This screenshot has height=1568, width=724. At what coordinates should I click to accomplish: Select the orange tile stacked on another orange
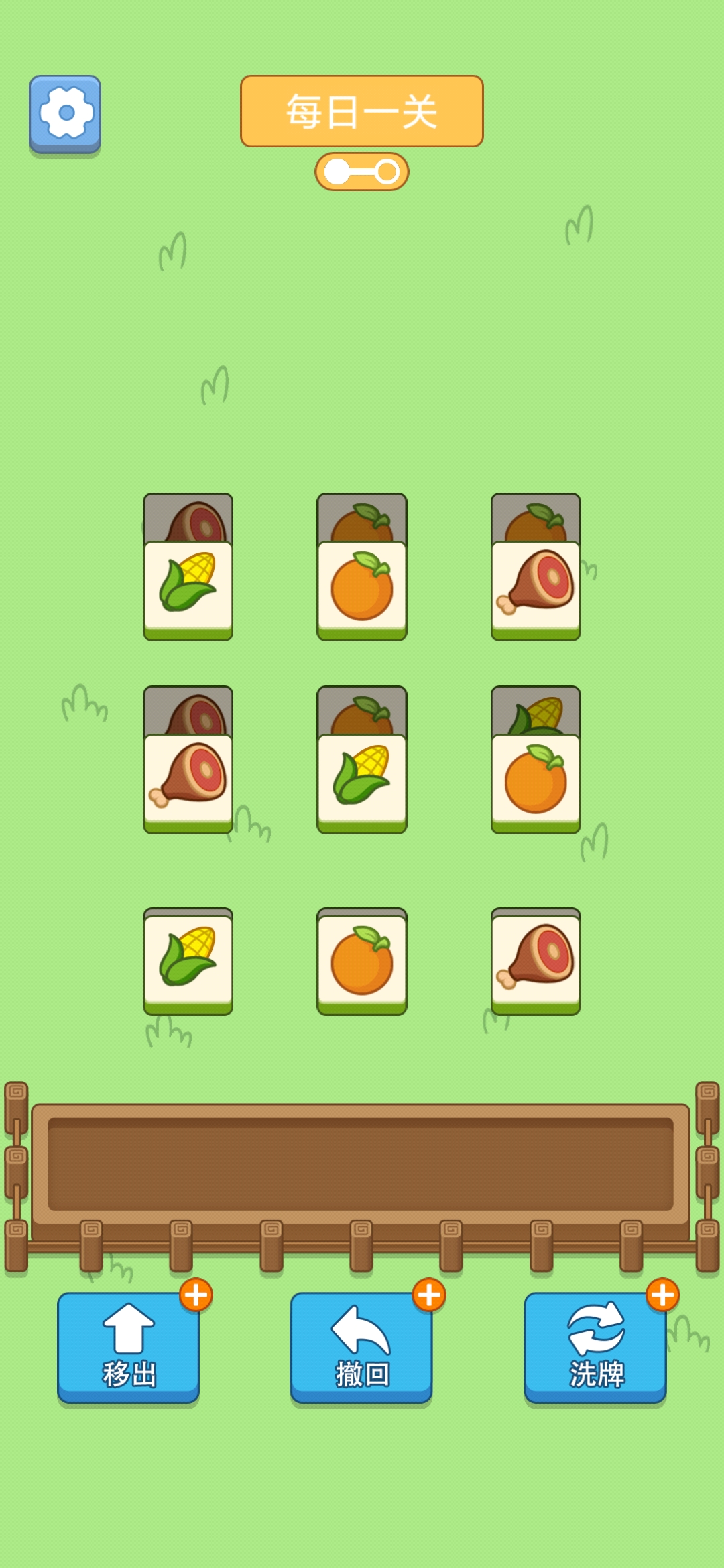[x=362, y=586]
